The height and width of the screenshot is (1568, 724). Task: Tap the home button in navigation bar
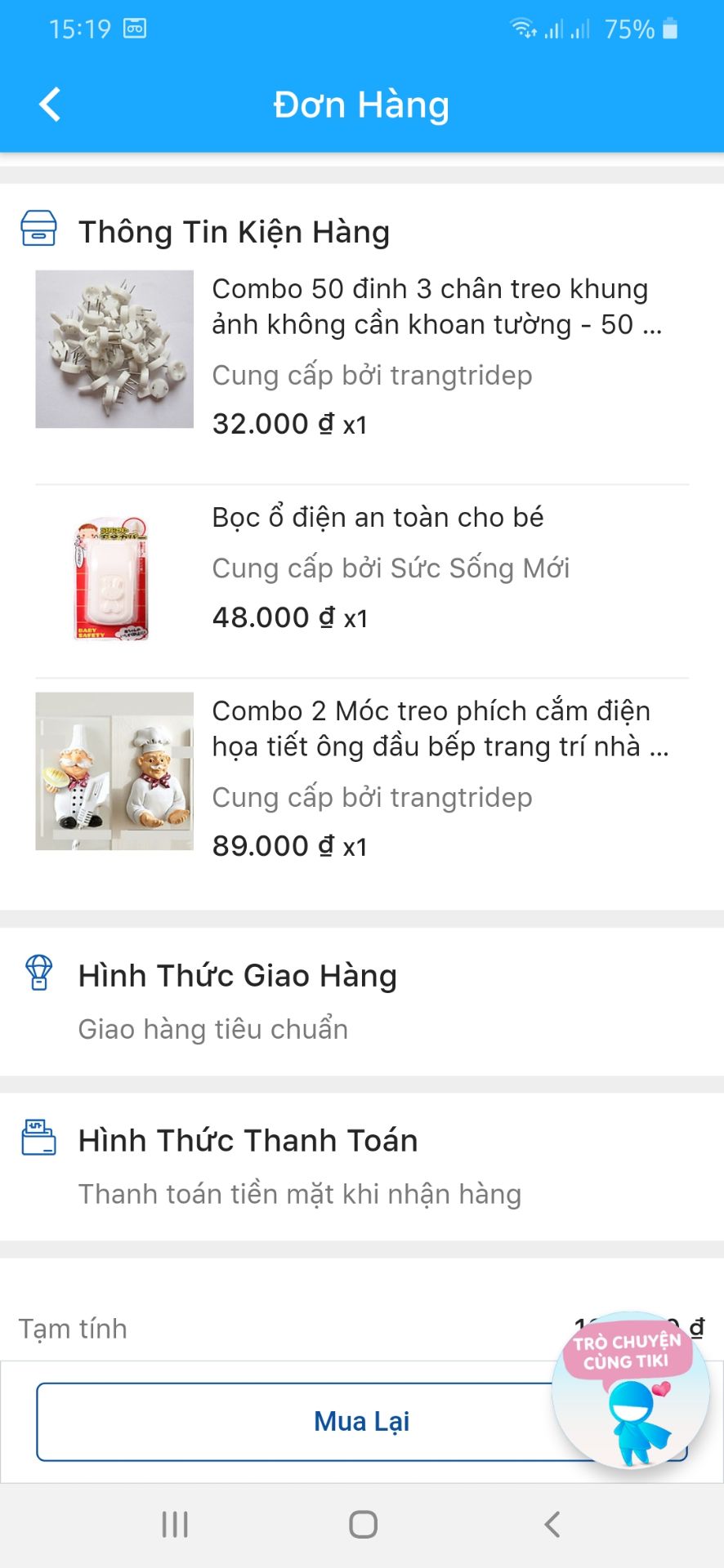point(362,1521)
